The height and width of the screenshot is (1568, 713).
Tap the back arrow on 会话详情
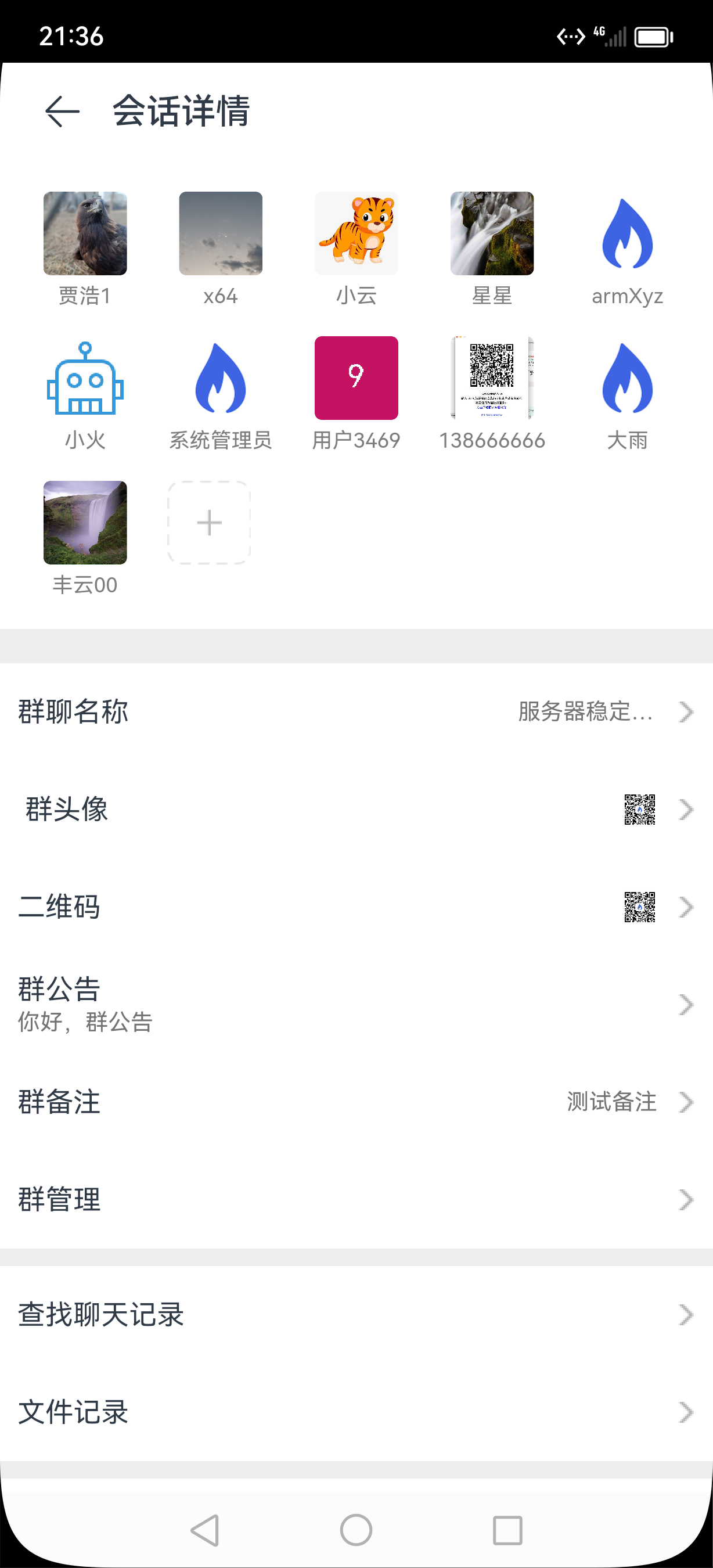tap(60, 111)
